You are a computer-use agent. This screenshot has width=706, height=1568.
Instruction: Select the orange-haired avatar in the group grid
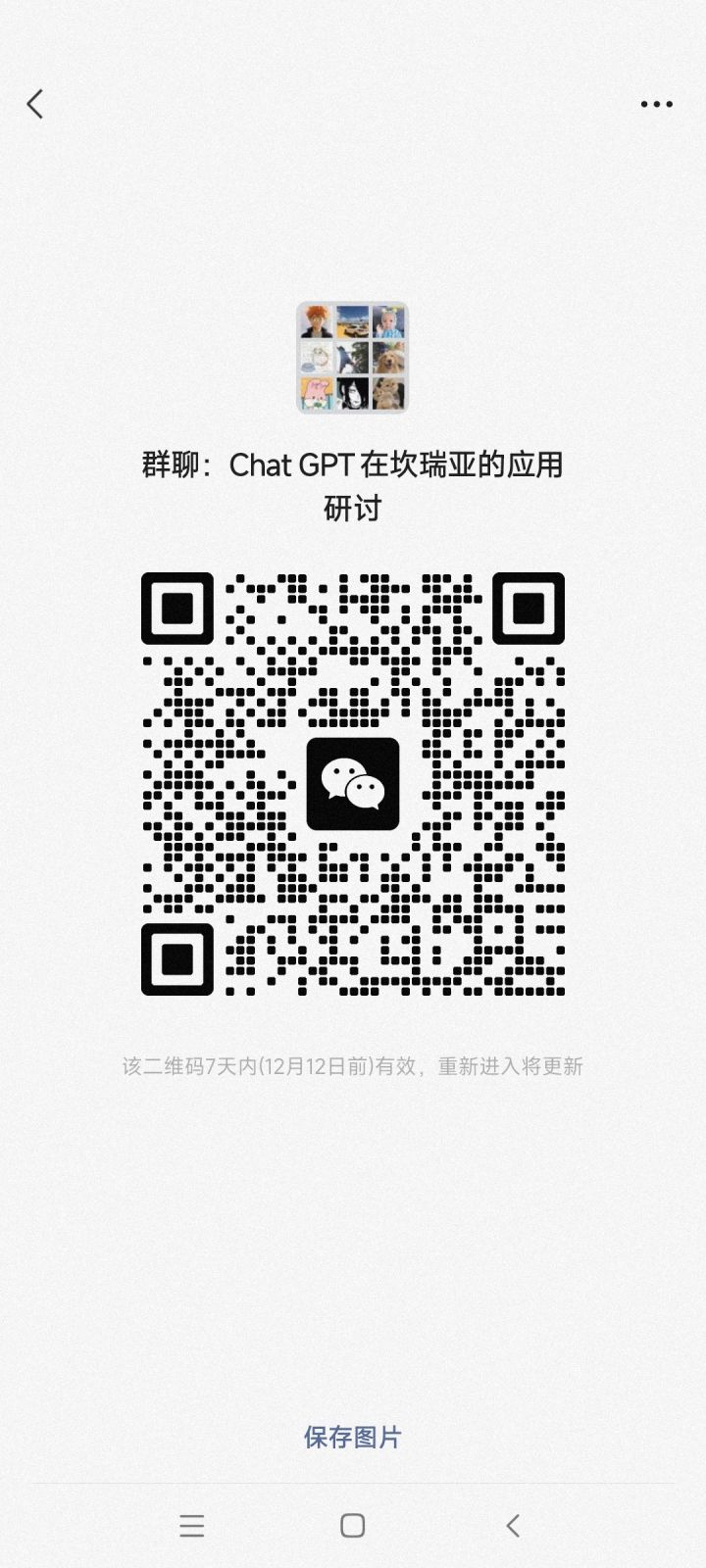[317, 321]
